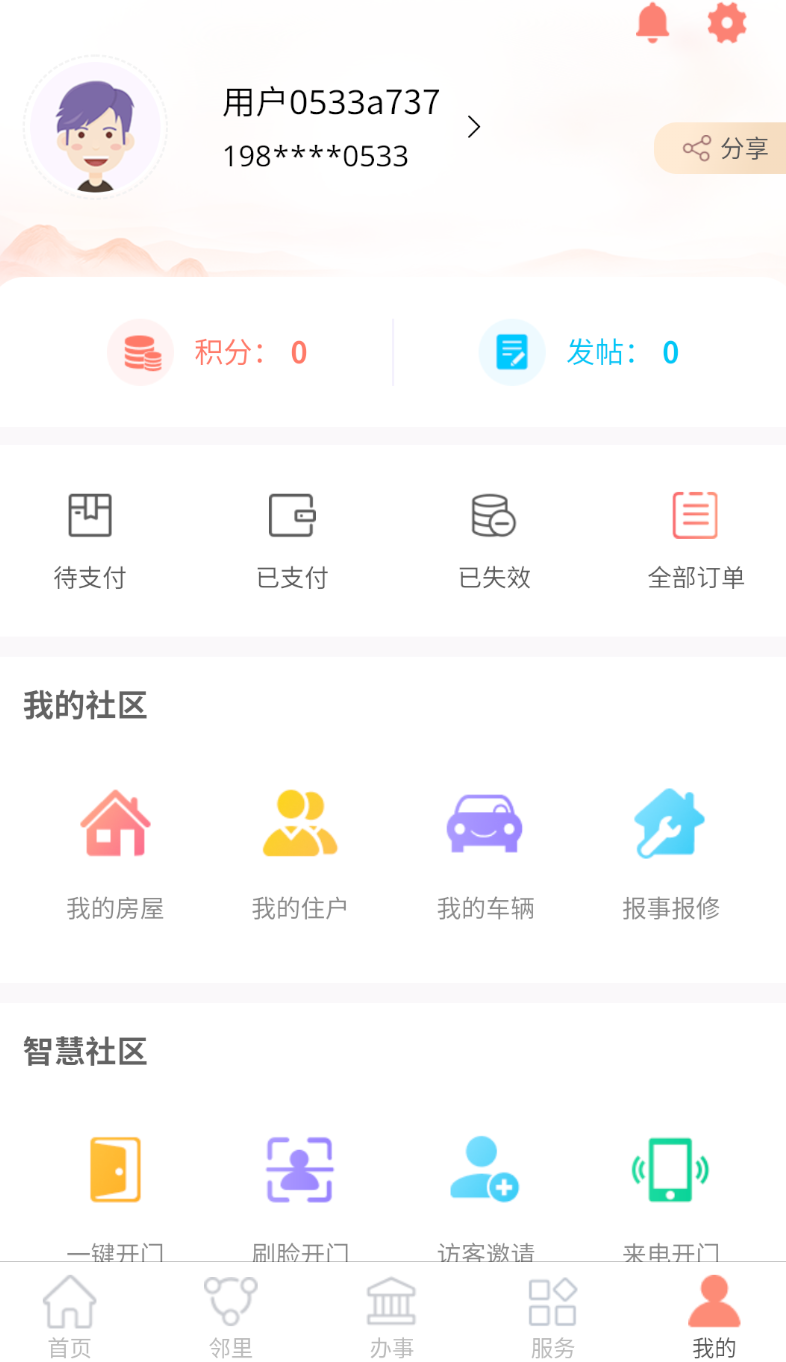Viewport: 786px width, 1362px height.
Task: Go to the 首页 home tab
Action: [x=69, y=1313]
